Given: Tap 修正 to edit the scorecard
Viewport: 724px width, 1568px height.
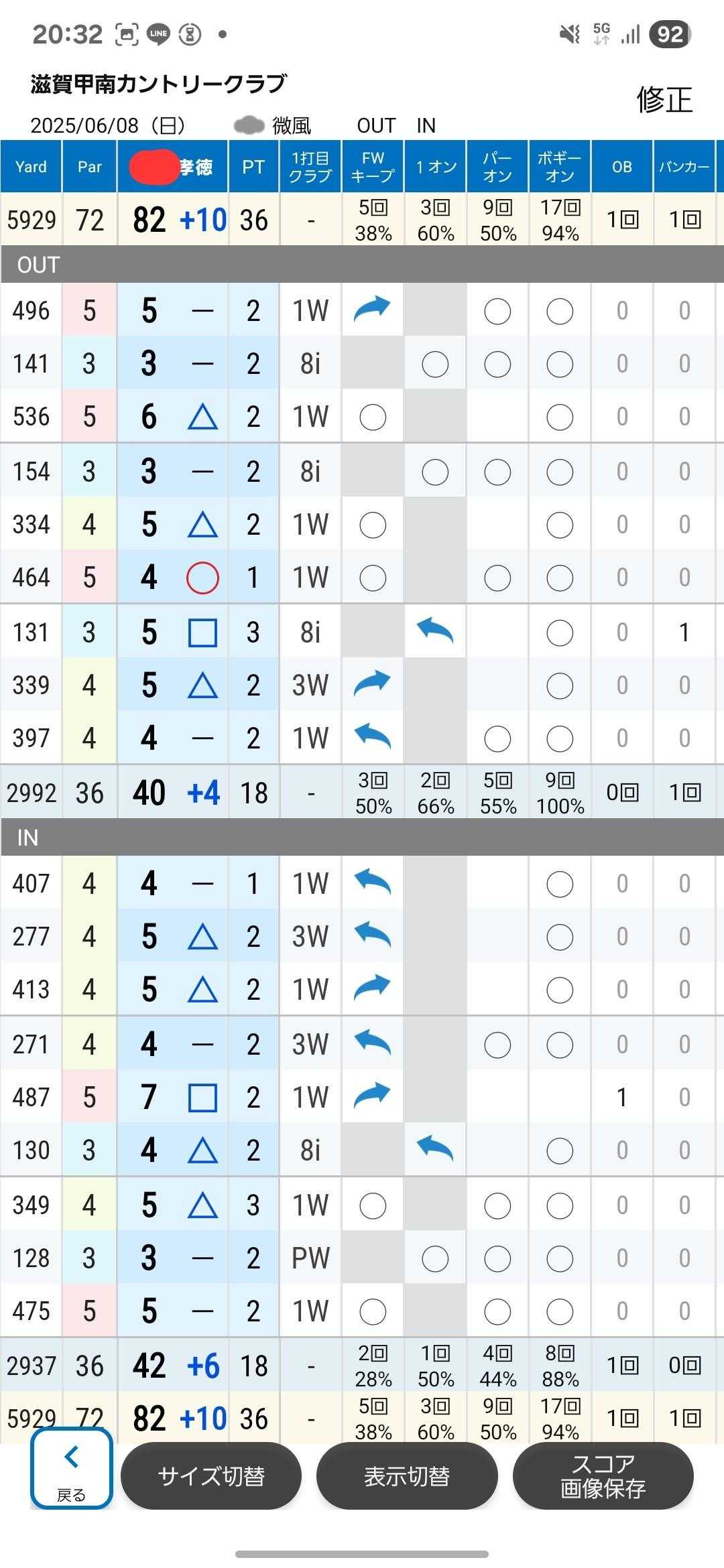Looking at the screenshot, I should 664,101.
